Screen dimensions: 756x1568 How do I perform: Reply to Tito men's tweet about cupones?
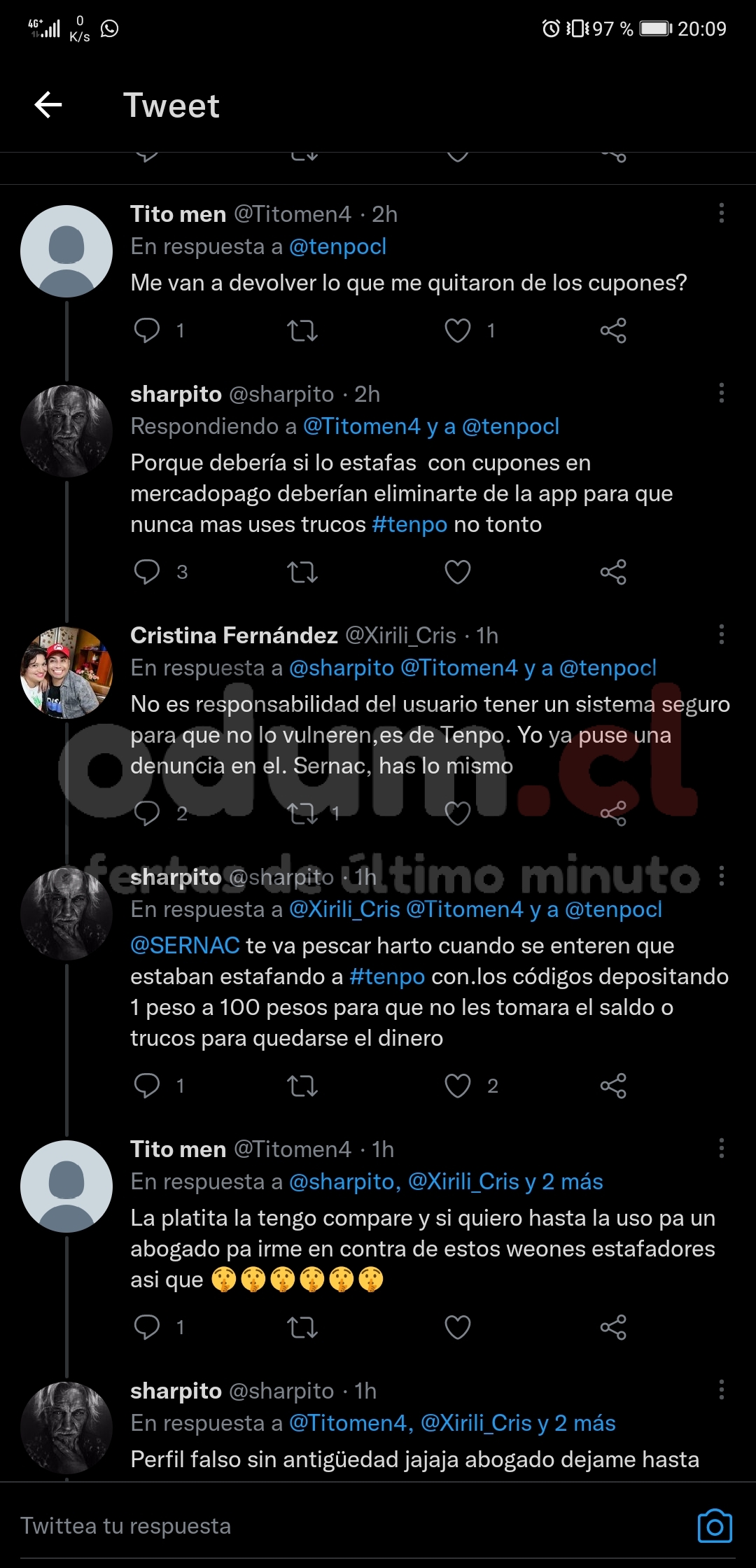point(147,330)
